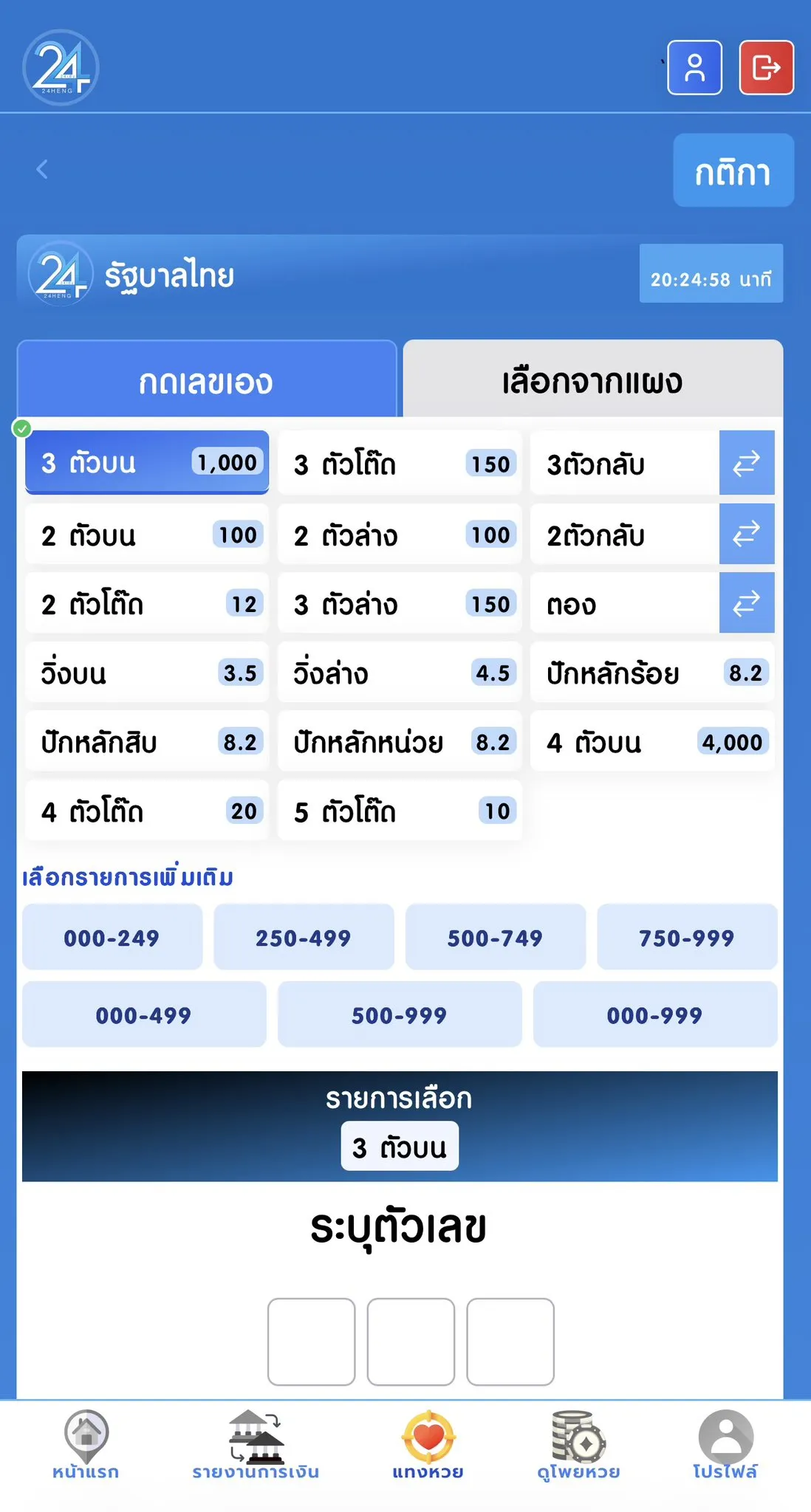Pick the วิ่งบน bet type
Image resolution: width=811 pixels, height=1512 pixels.
[147, 673]
